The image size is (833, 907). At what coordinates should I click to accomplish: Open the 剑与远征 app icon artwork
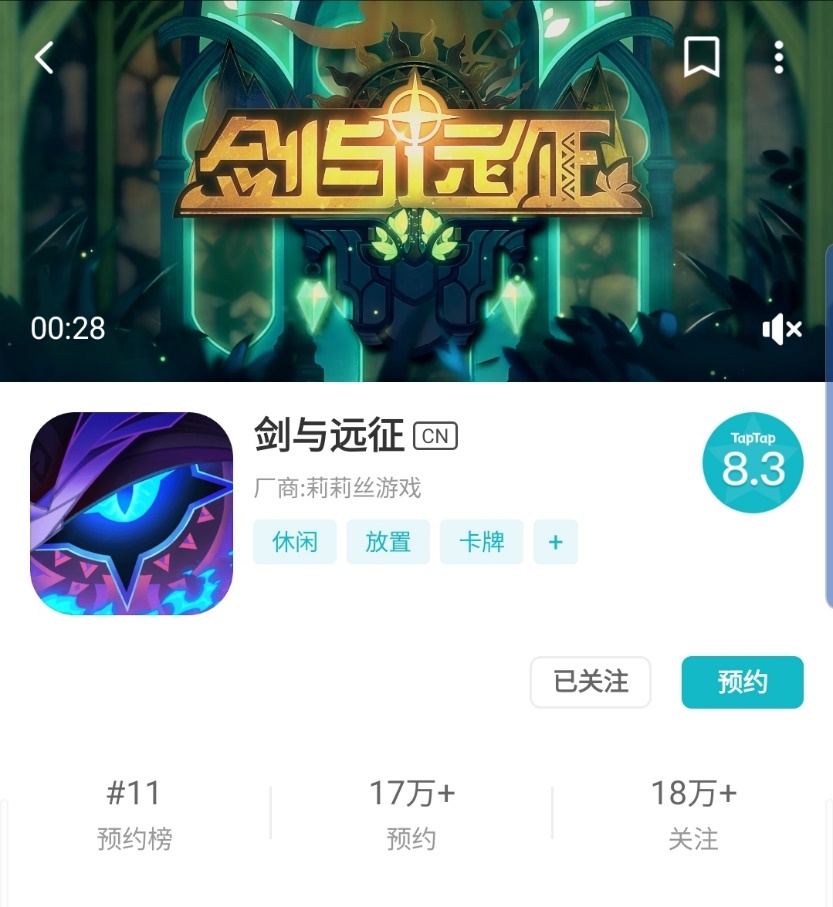[x=131, y=512]
